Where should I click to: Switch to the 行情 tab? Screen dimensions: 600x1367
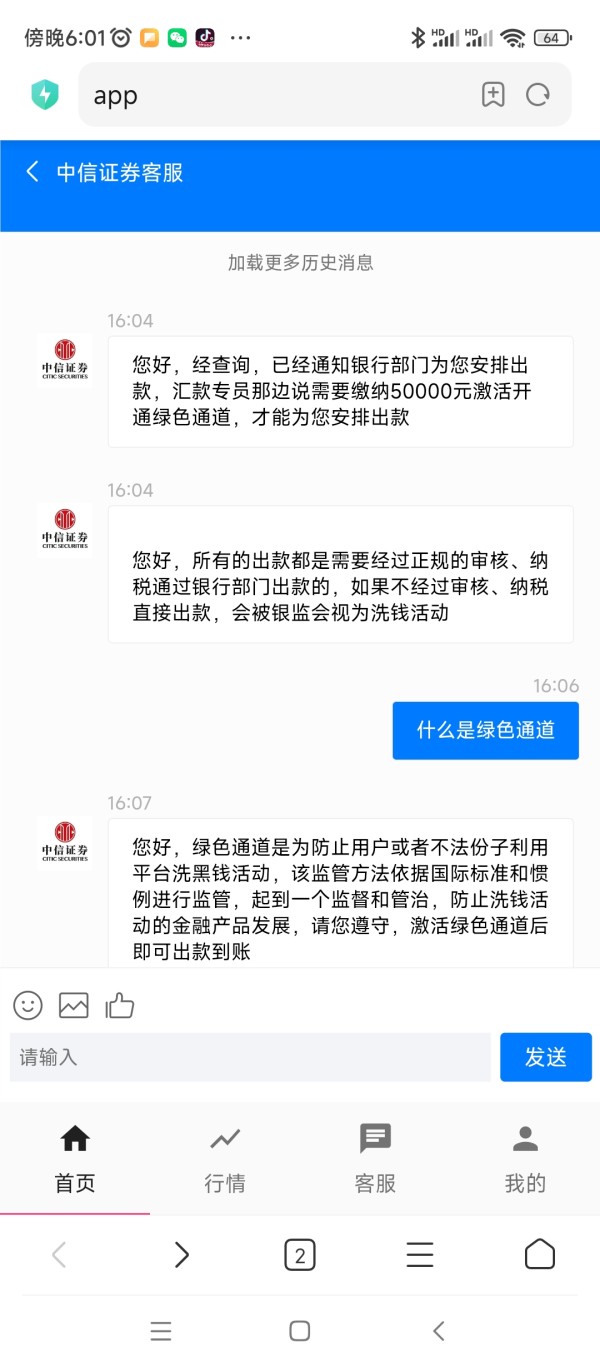225,1158
